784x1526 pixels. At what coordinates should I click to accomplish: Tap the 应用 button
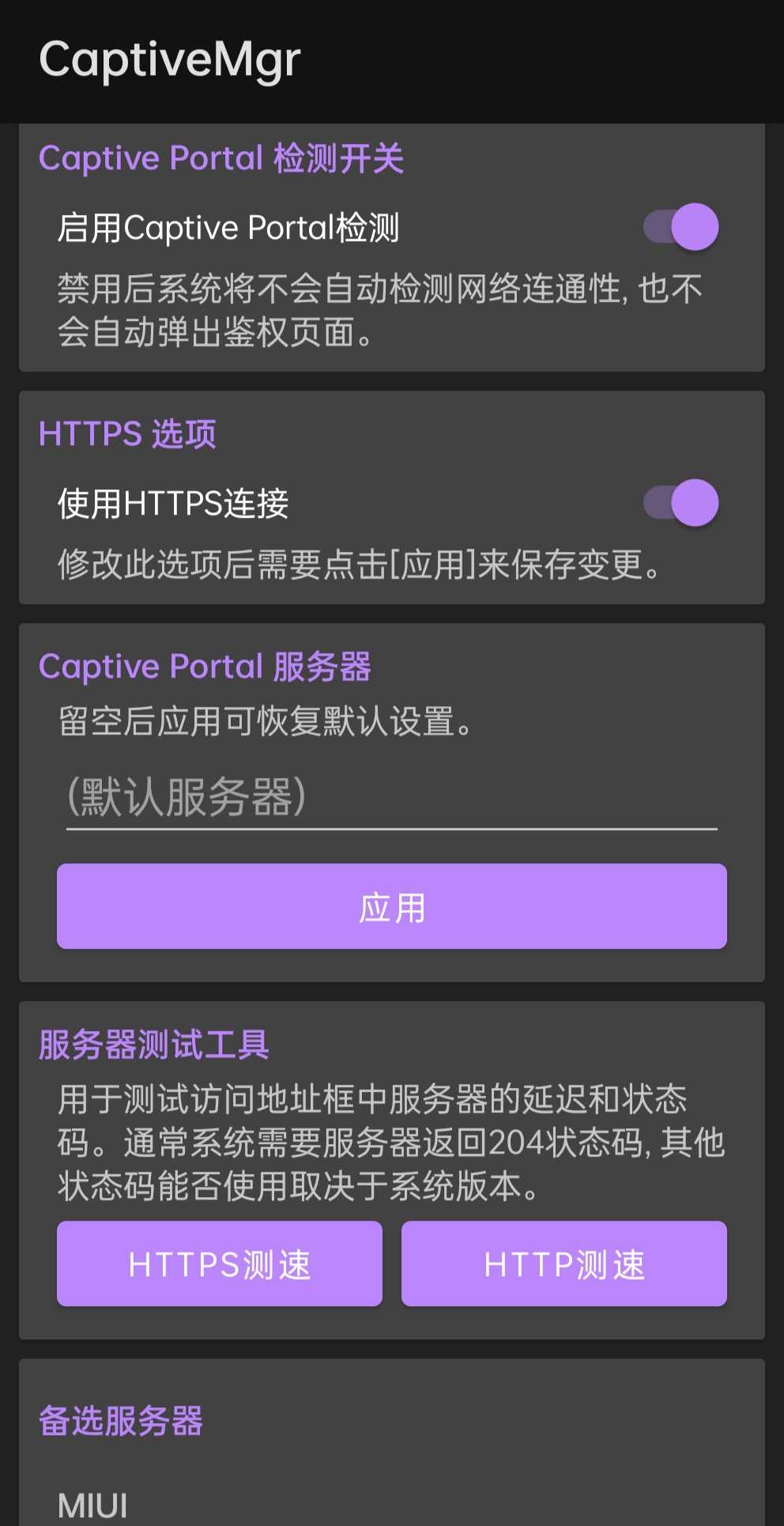tap(392, 906)
